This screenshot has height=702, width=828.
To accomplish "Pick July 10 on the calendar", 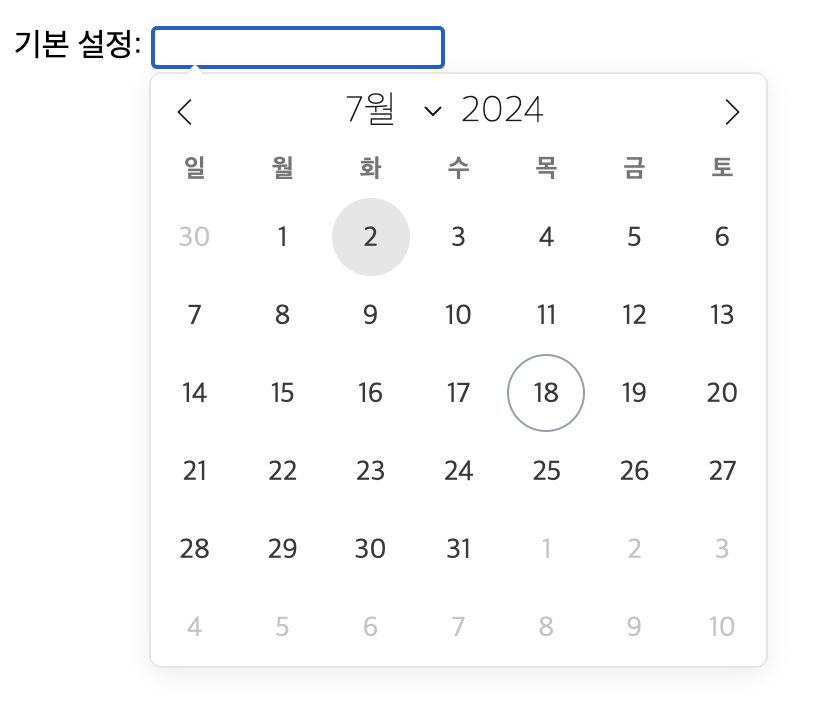I will click(x=458, y=315).
